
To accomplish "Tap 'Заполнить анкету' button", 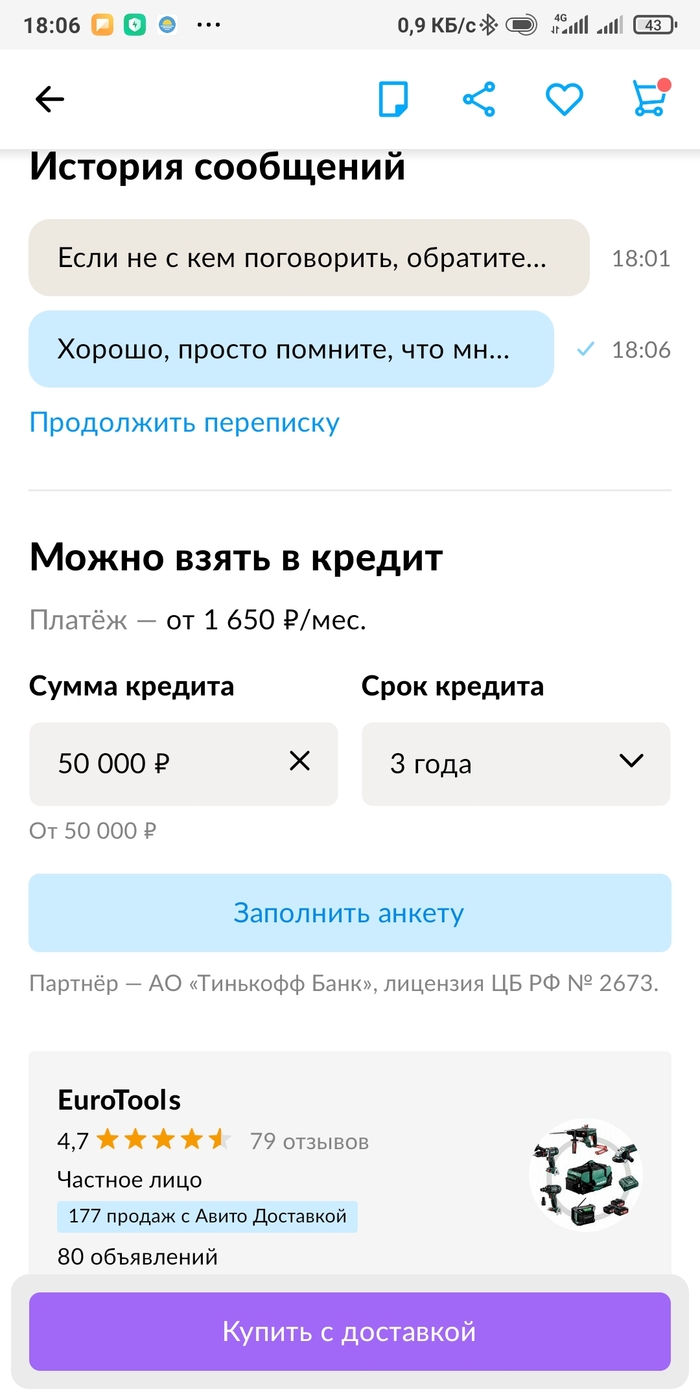I will [x=349, y=913].
